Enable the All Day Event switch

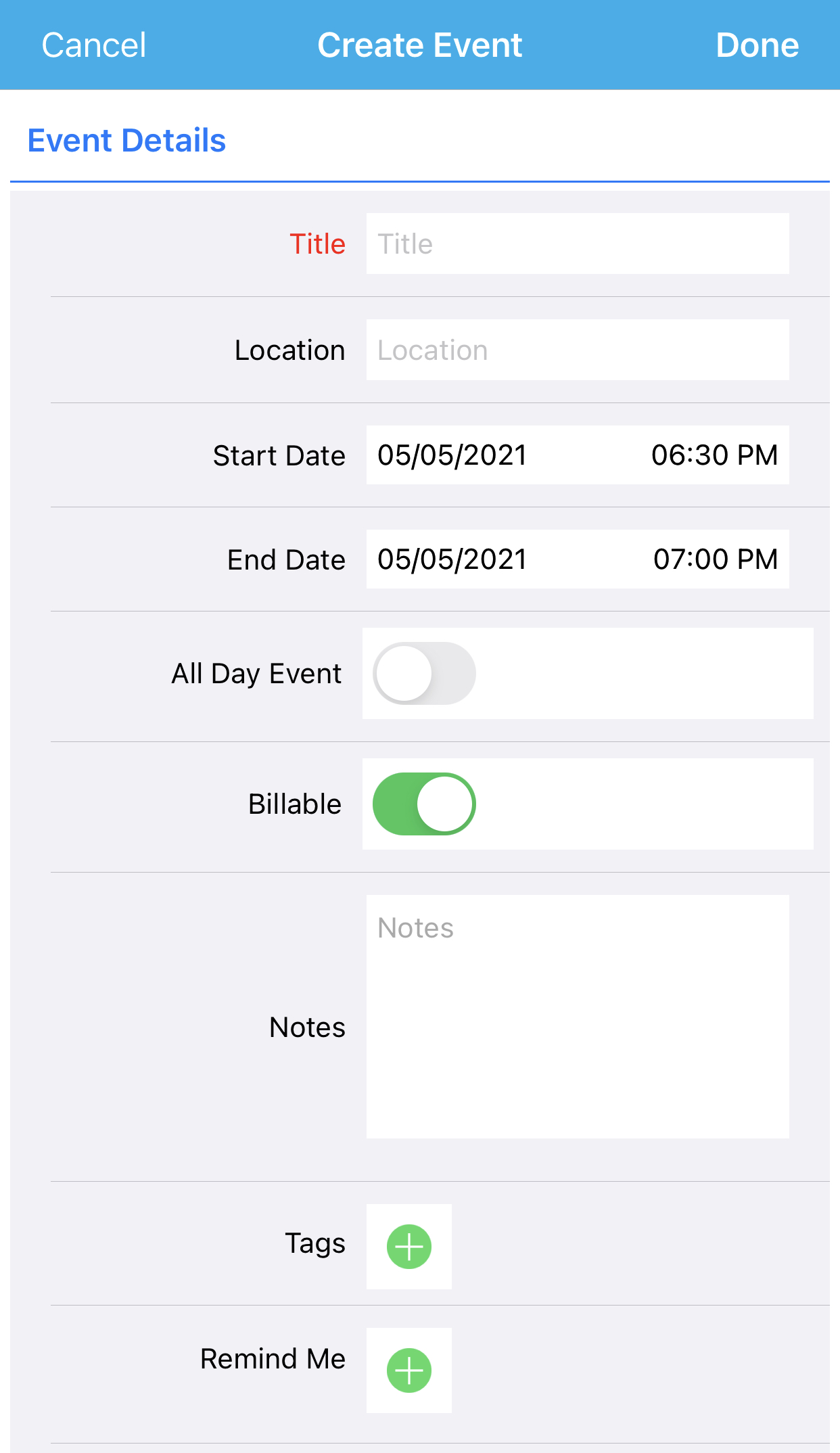pyautogui.click(x=424, y=673)
